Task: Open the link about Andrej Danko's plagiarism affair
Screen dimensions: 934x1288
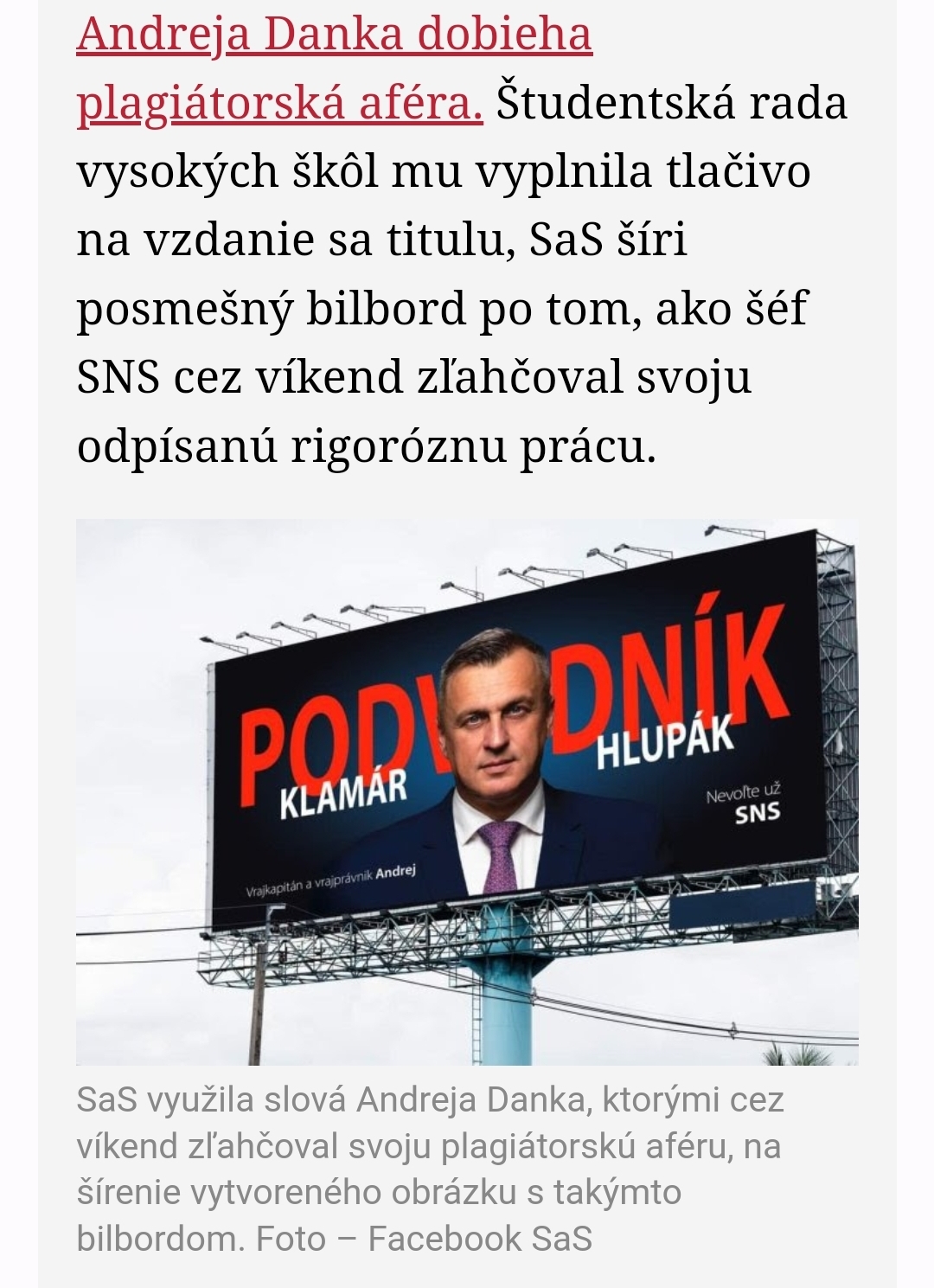Action: [334, 36]
